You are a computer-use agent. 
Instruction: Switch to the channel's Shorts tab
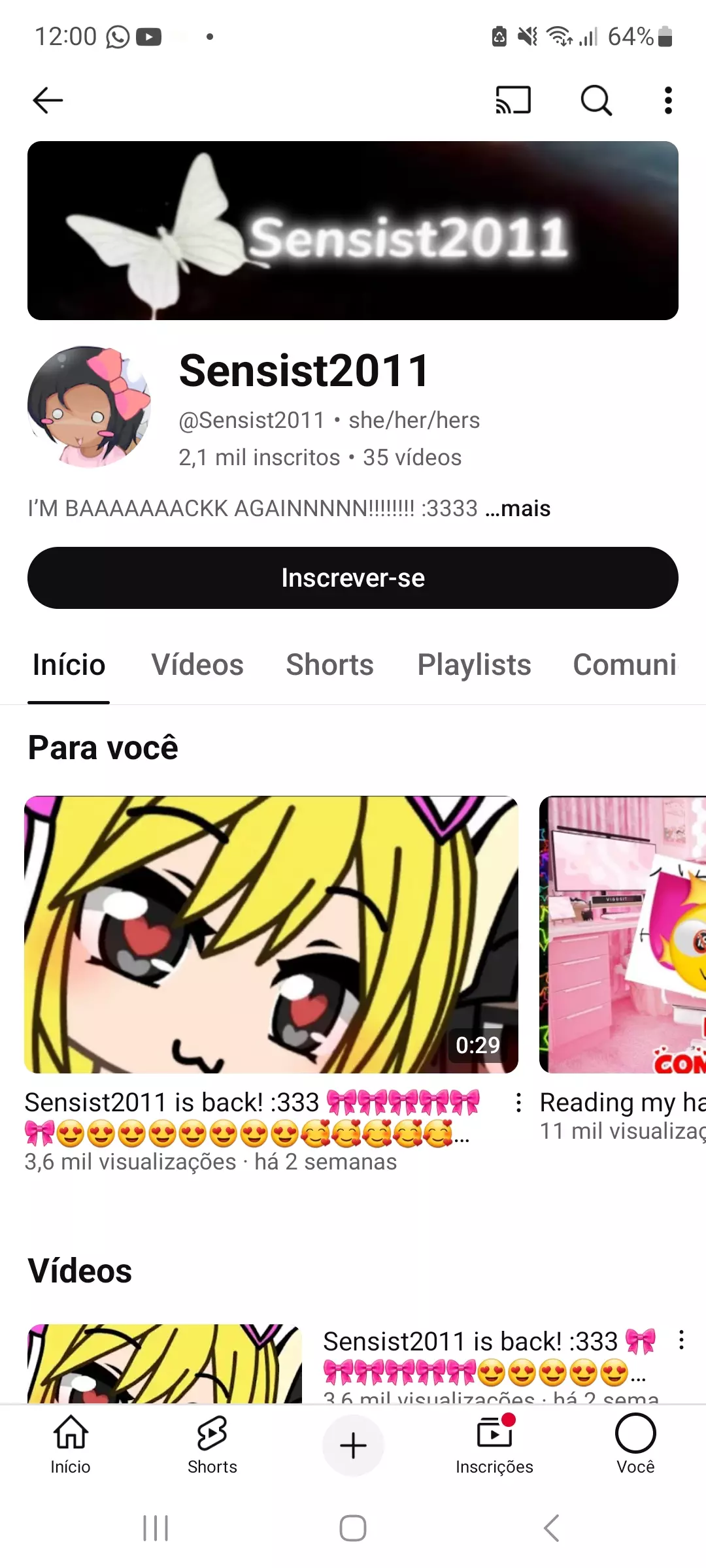329,664
